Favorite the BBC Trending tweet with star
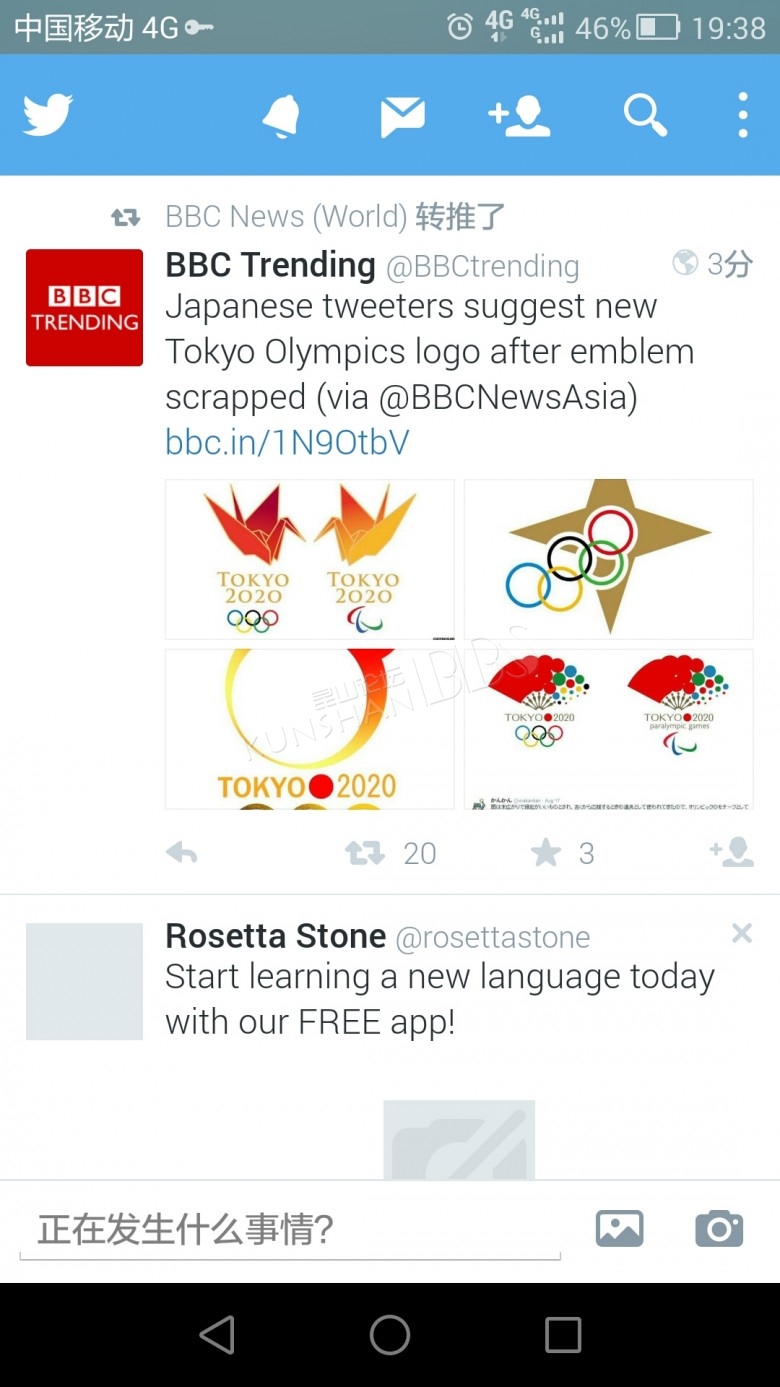The width and height of the screenshot is (780, 1387). 546,853
